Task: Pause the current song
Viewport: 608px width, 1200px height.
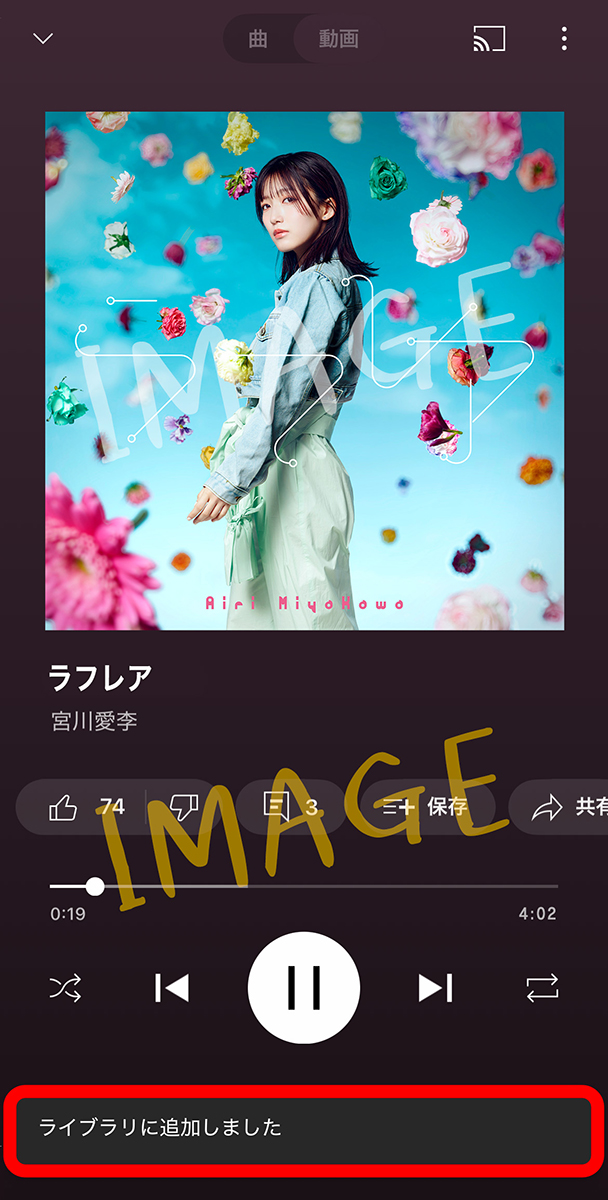Action: (x=304, y=988)
